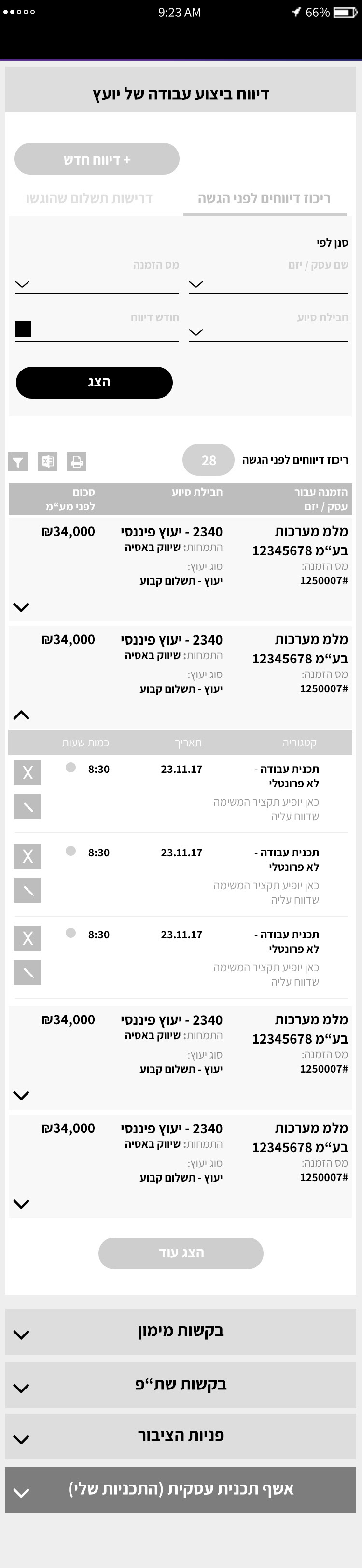This screenshot has width=362, height=1568.
Task: Open the filter funnel icon
Action: (x=18, y=461)
